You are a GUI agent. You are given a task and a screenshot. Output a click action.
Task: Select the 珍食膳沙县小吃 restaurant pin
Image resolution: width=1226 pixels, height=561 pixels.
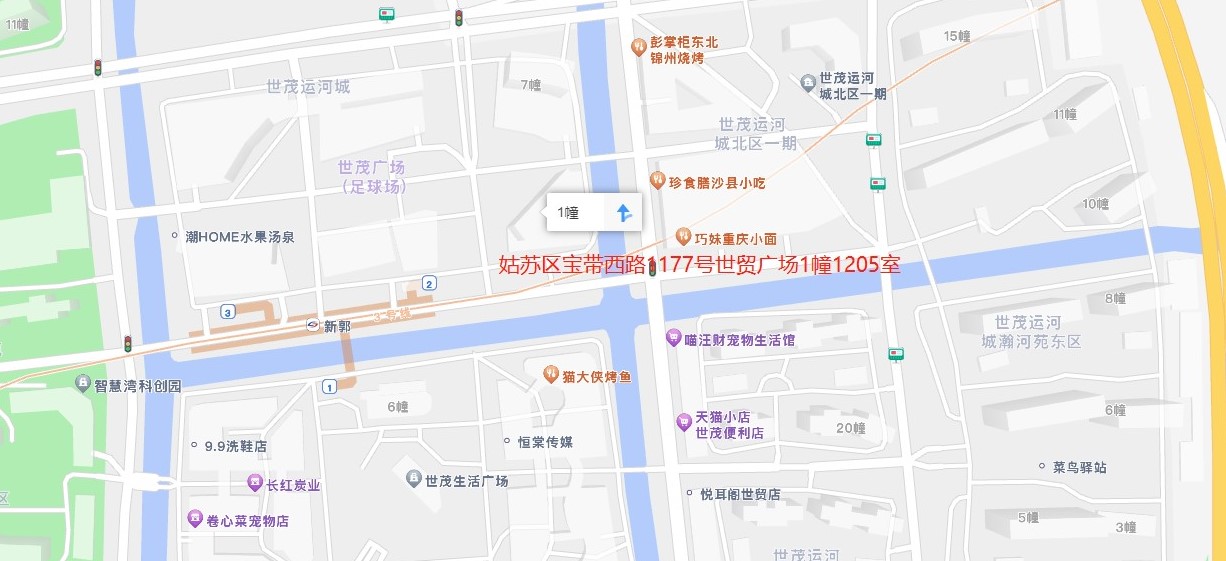[x=657, y=180]
